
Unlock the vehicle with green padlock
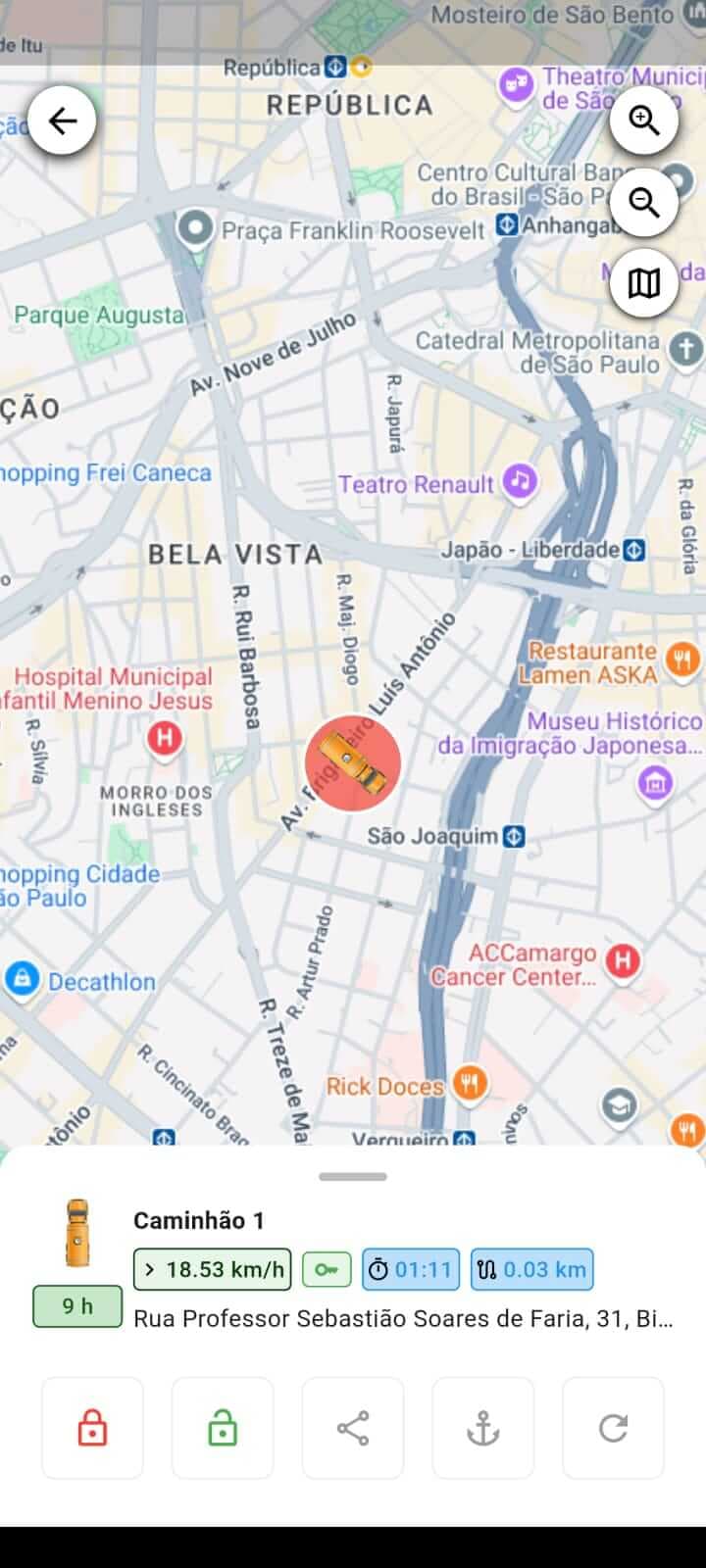coord(223,1428)
